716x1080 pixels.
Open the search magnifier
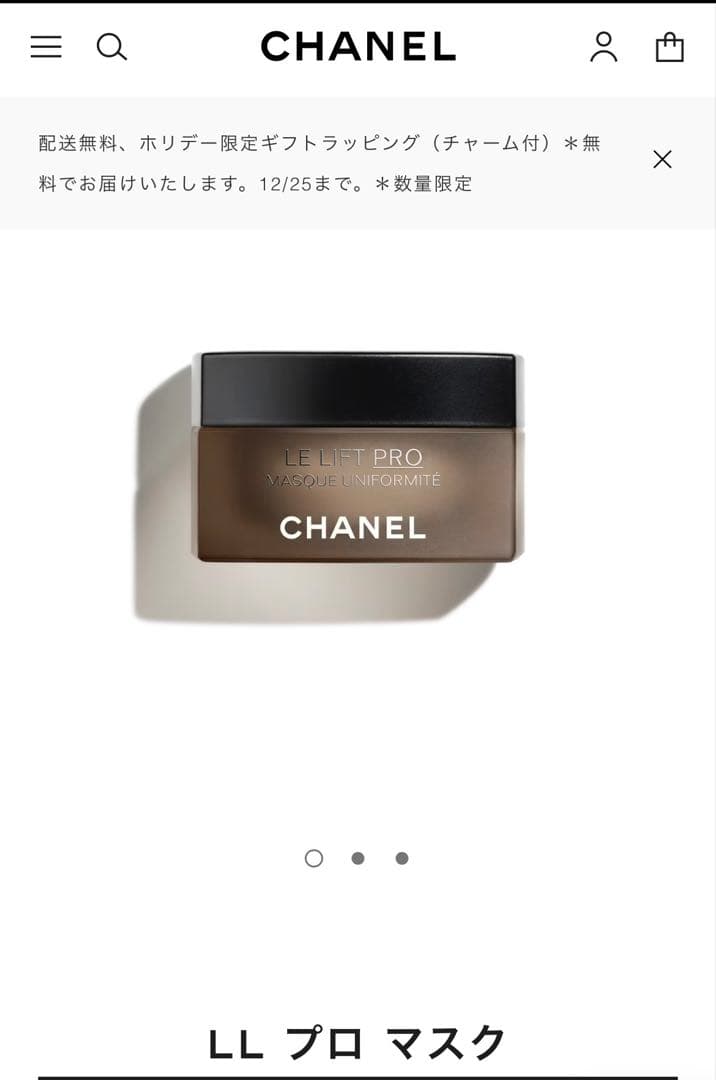pyautogui.click(x=111, y=47)
